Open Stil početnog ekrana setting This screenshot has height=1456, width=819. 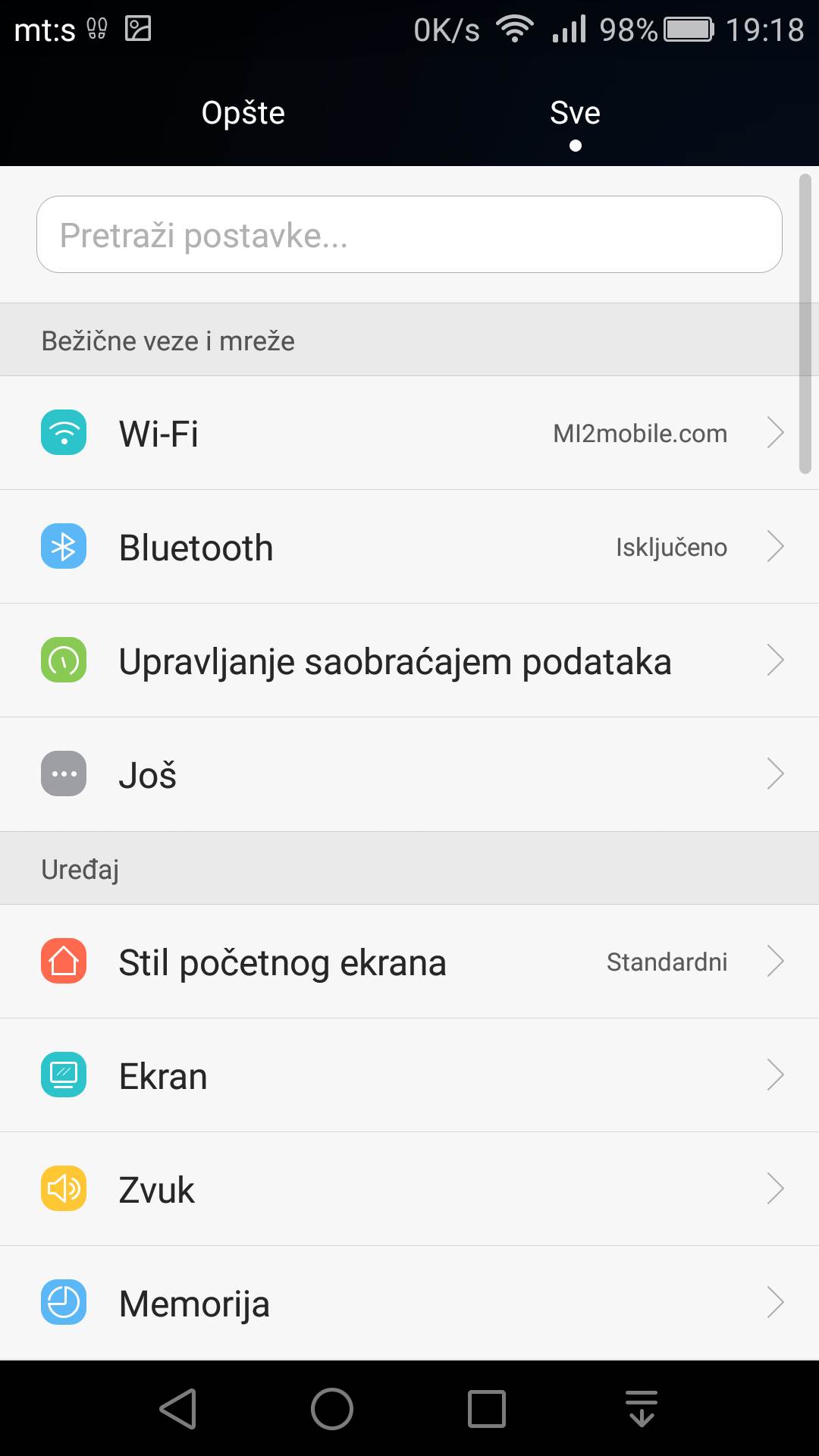point(409,962)
